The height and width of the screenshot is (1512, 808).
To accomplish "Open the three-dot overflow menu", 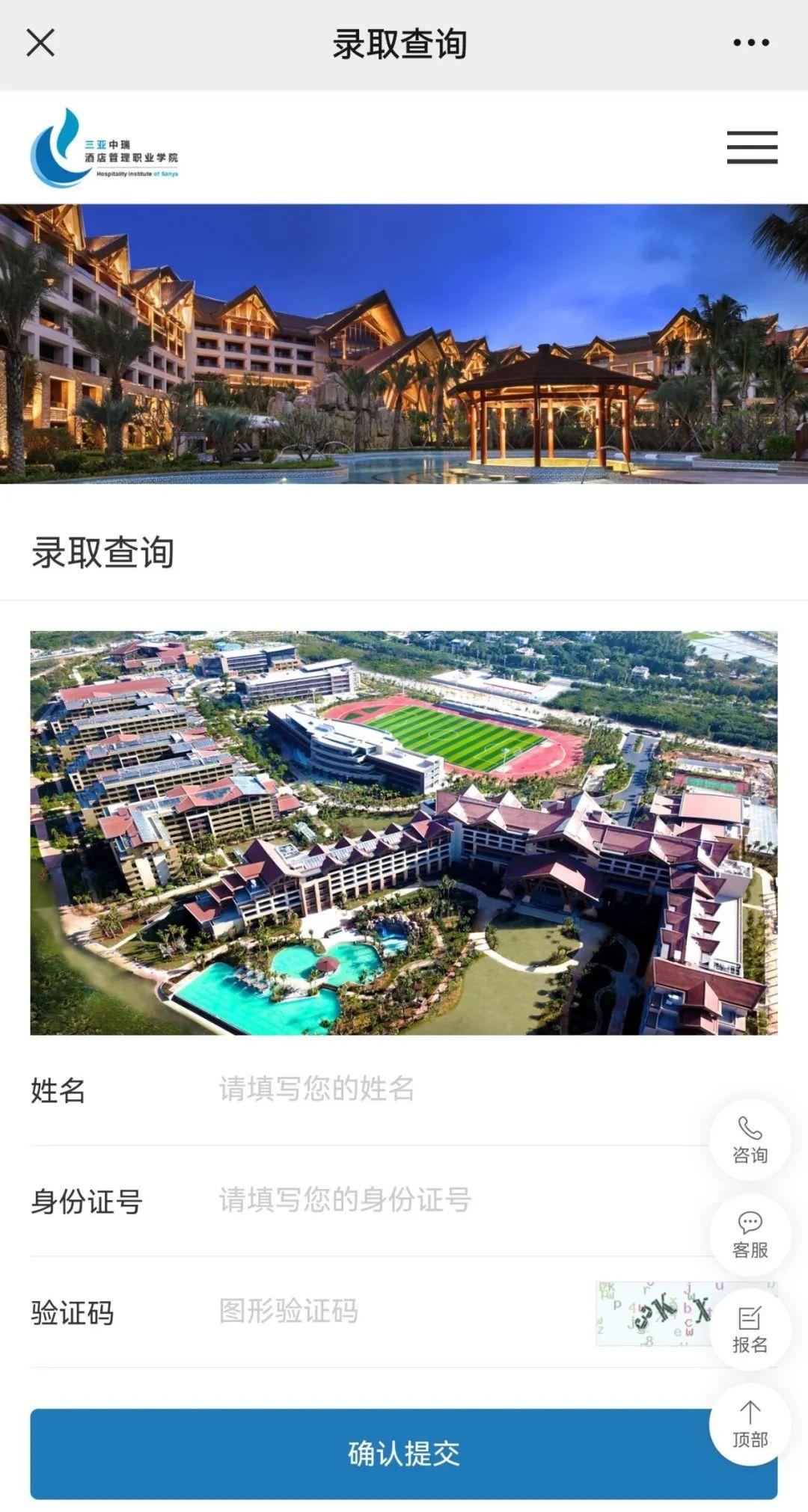I will click(x=750, y=43).
